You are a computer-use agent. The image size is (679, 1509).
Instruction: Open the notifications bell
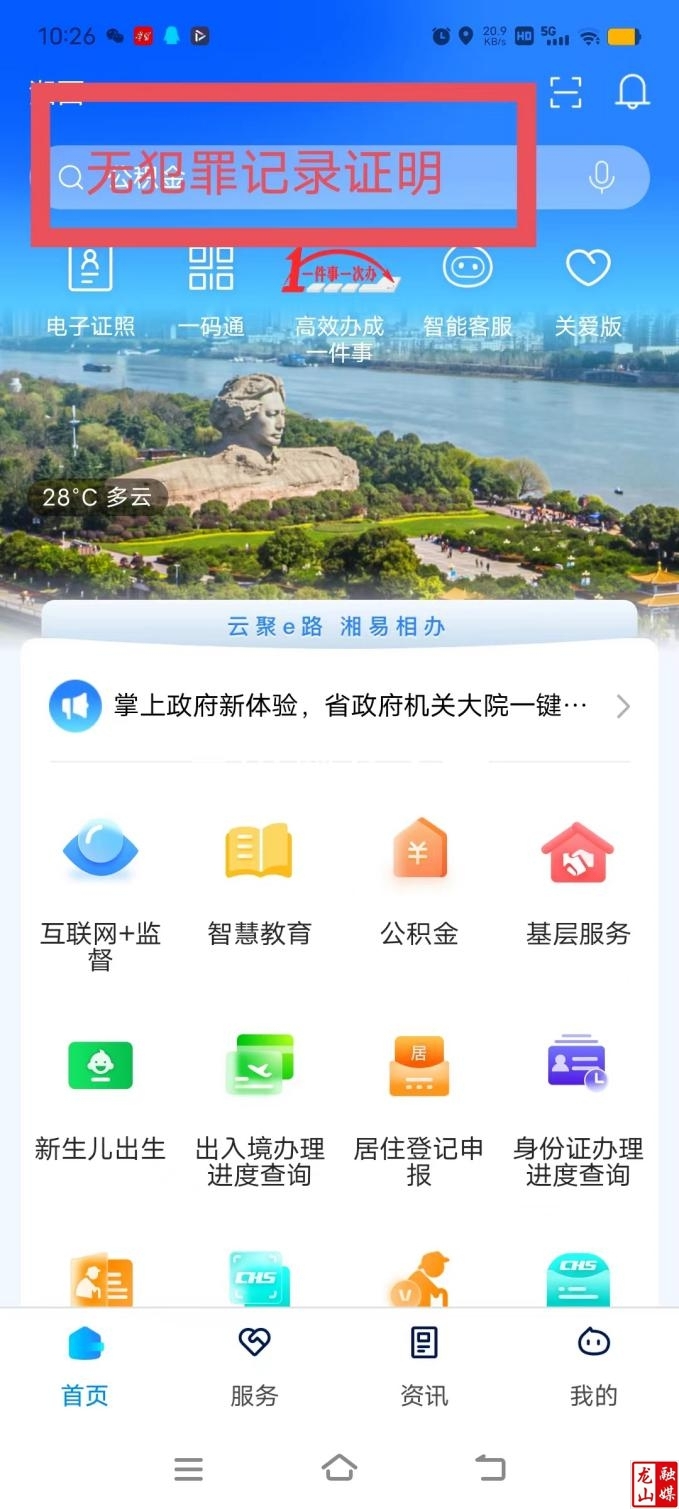[632, 92]
